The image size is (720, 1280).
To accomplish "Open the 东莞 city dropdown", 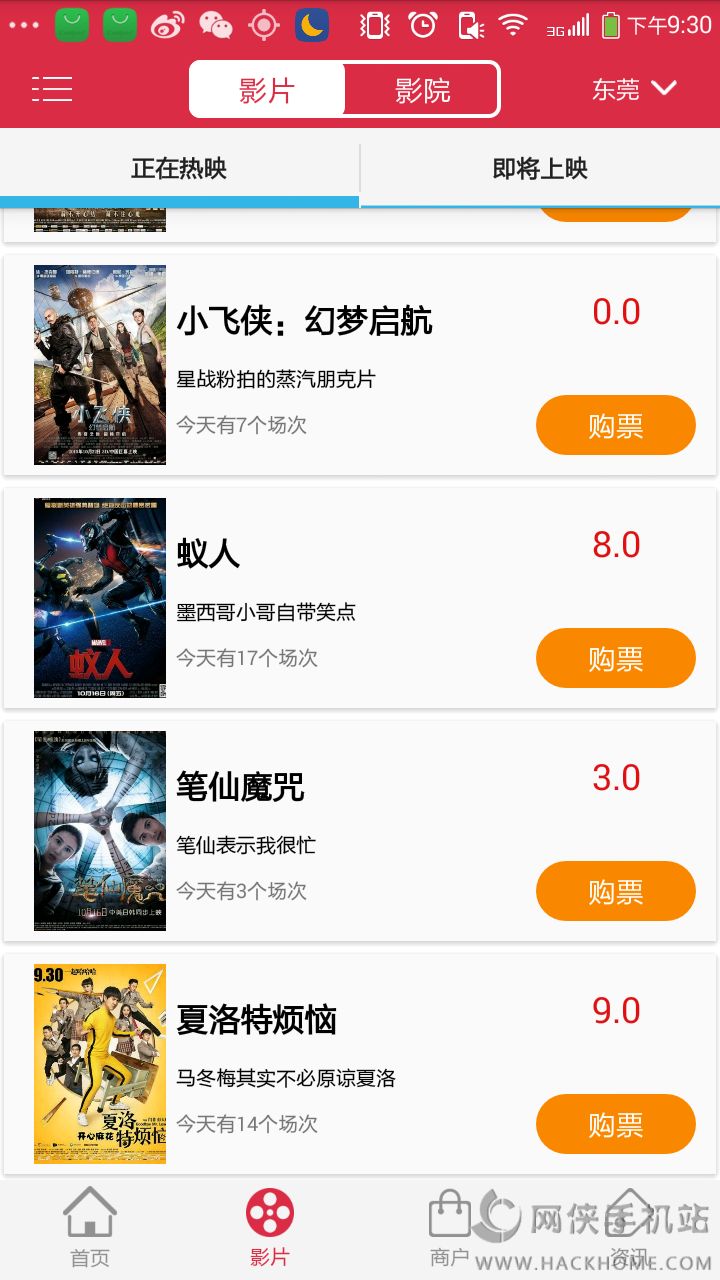I will (x=634, y=89).
